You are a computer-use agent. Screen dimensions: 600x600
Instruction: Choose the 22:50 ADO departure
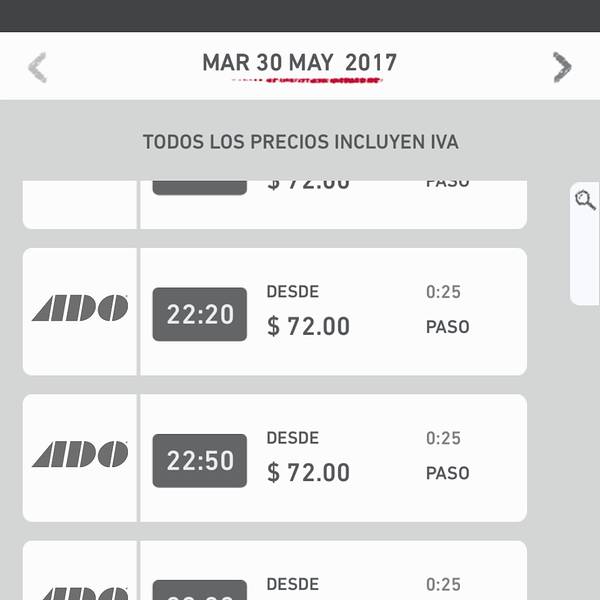pyautogui.click(x=199, y=460)
